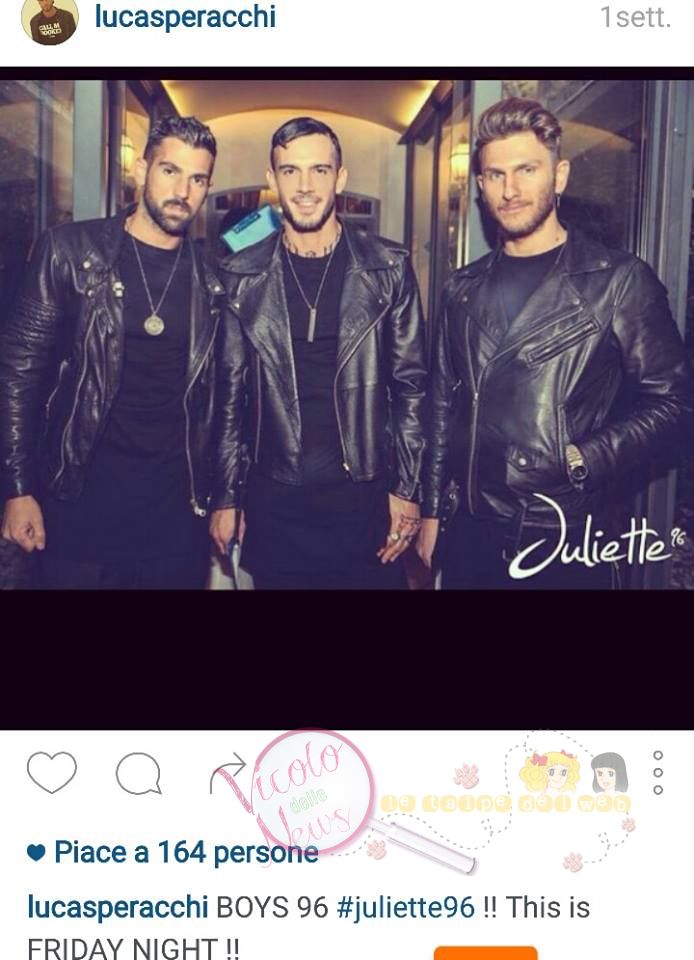Open the lucasperacchi username in the header

(185, 17)
